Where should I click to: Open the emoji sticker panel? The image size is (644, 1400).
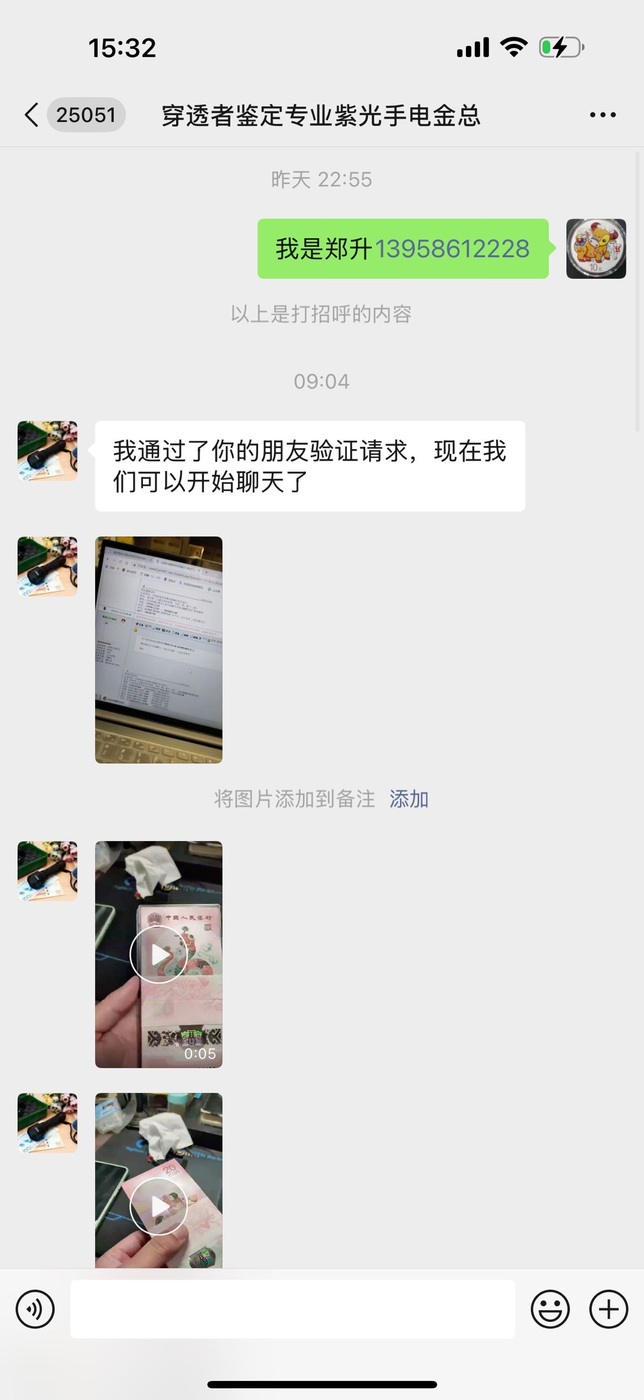pos(550,1309)
